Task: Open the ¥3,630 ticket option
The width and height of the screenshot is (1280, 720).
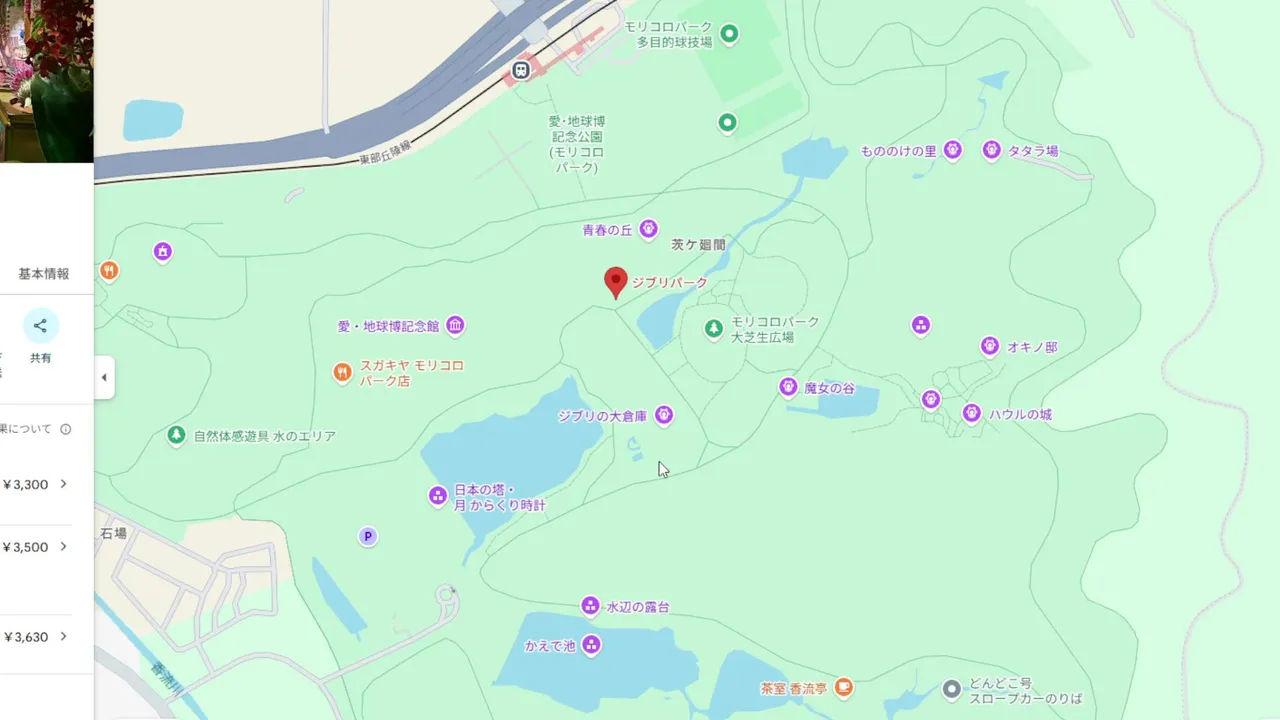Action: tap(36, 637)
